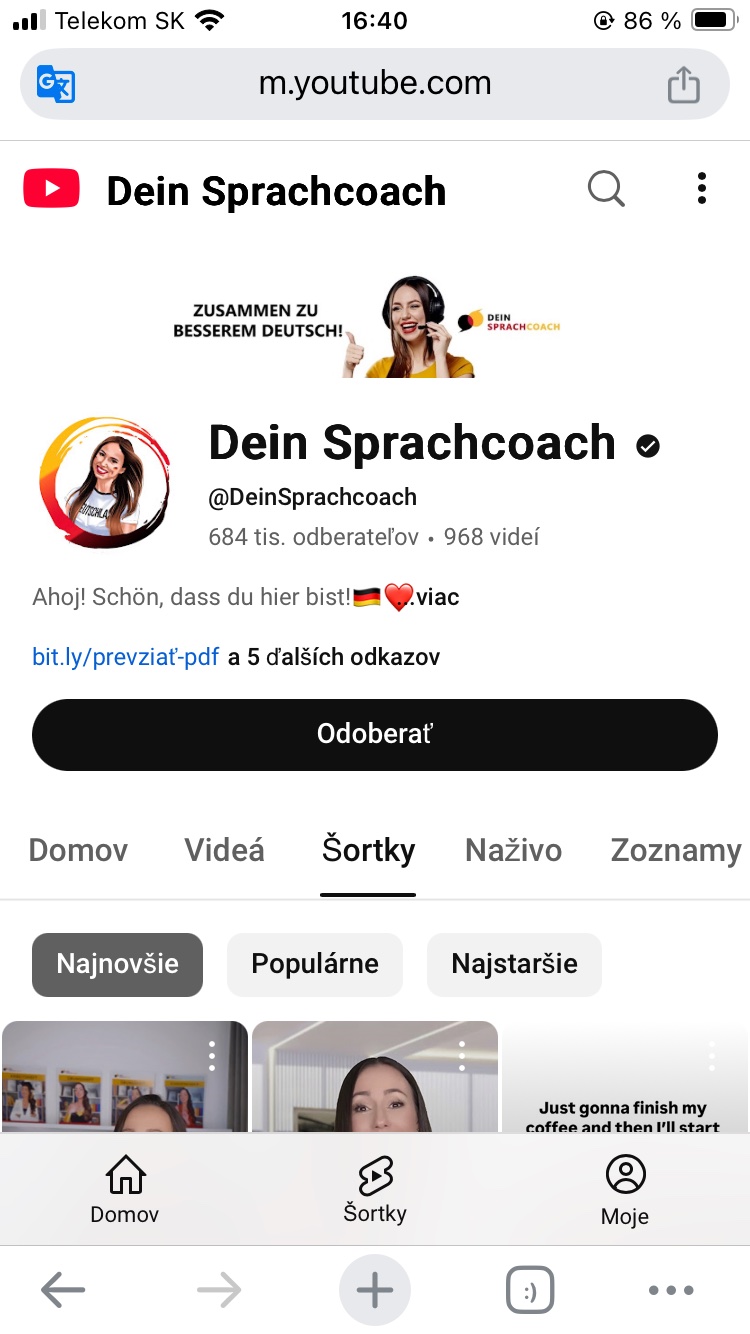Open Šortky feed in bottom navigation

(x=375, y=1189)
